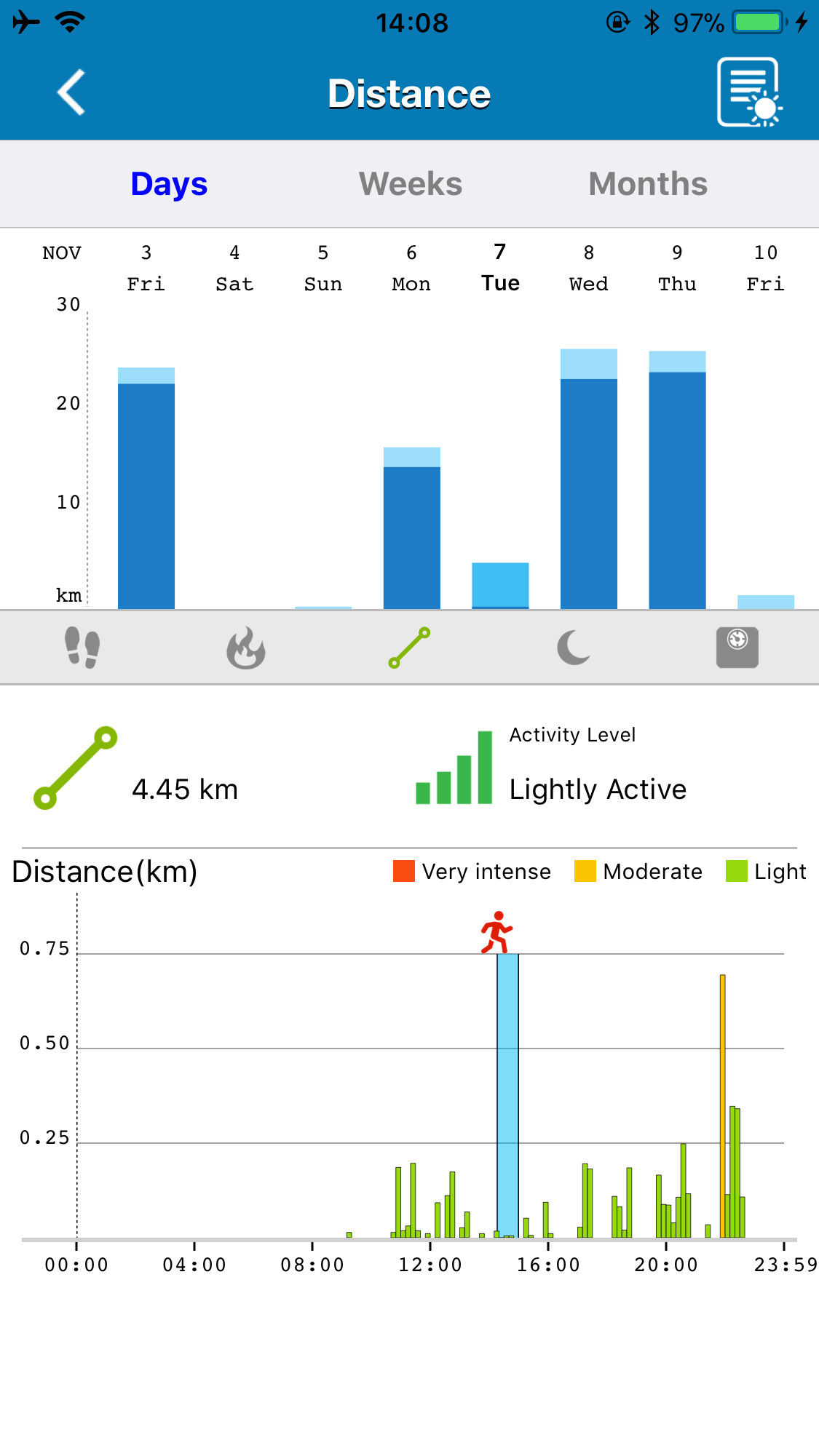Image resolution: width=819 pixels, height=1456 pixels.
Task: Show the calories flame metric
Action: (246, 647)
